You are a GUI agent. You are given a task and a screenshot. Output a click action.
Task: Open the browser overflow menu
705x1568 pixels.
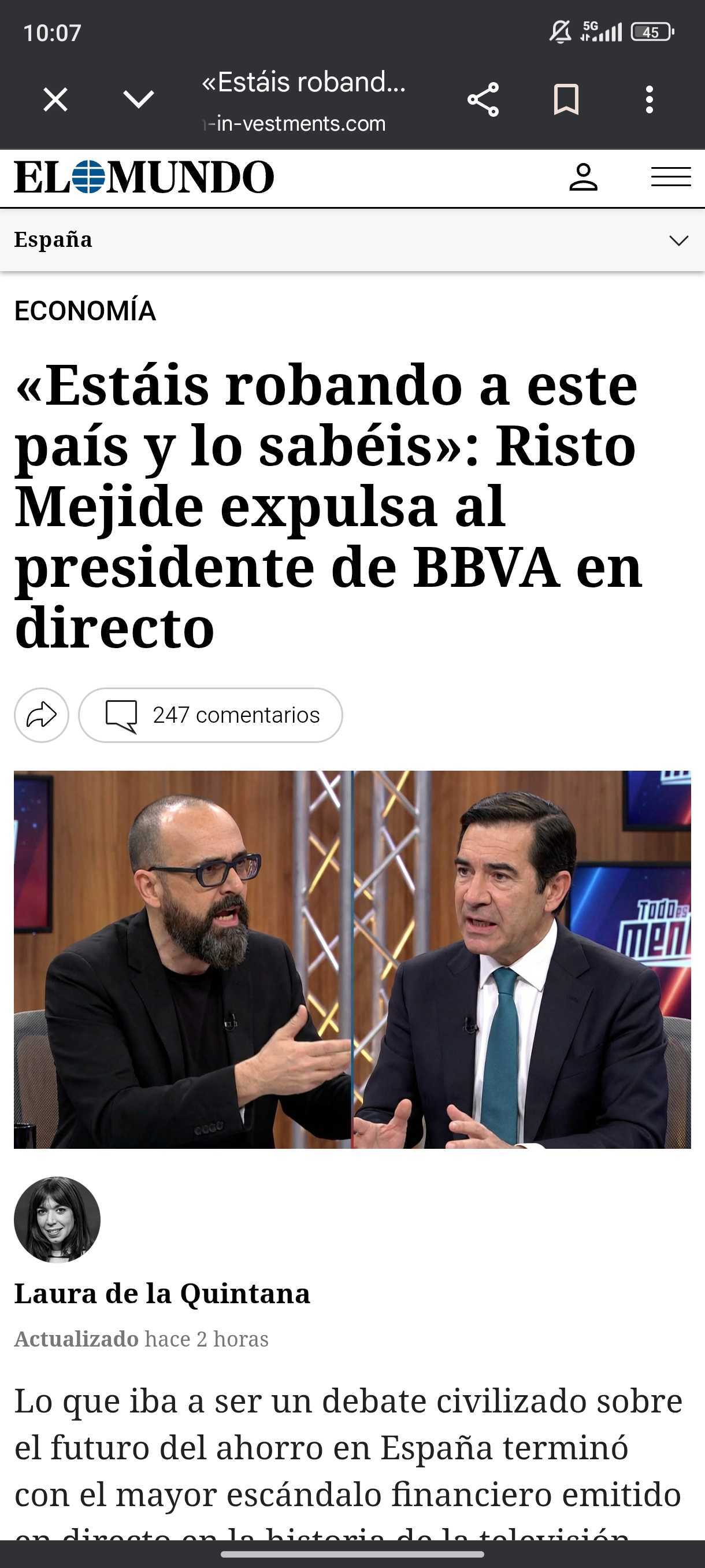pos(649,100)
